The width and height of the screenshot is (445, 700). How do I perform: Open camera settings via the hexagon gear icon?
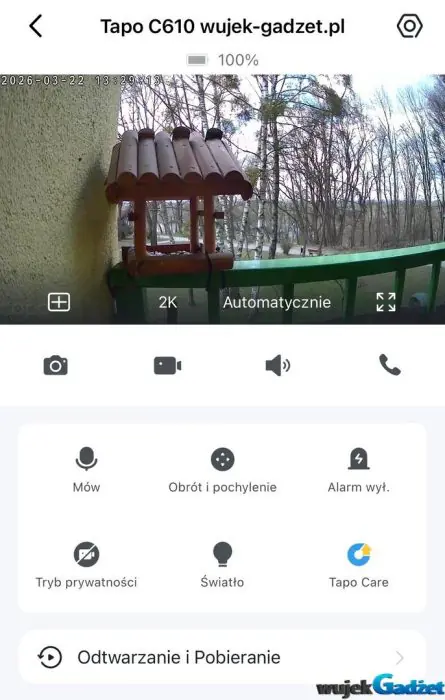pos(409,26)
